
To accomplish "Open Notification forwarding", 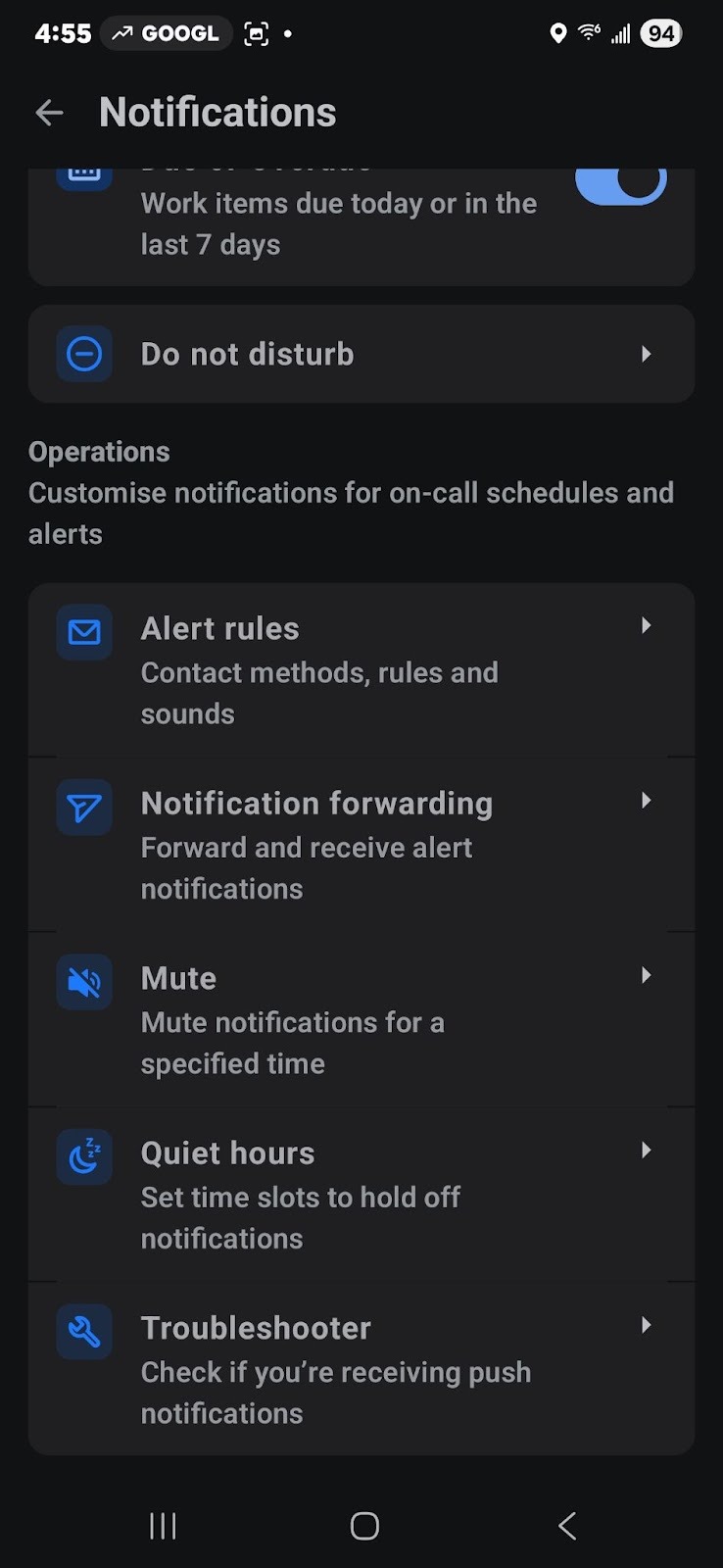I will 361,845.
